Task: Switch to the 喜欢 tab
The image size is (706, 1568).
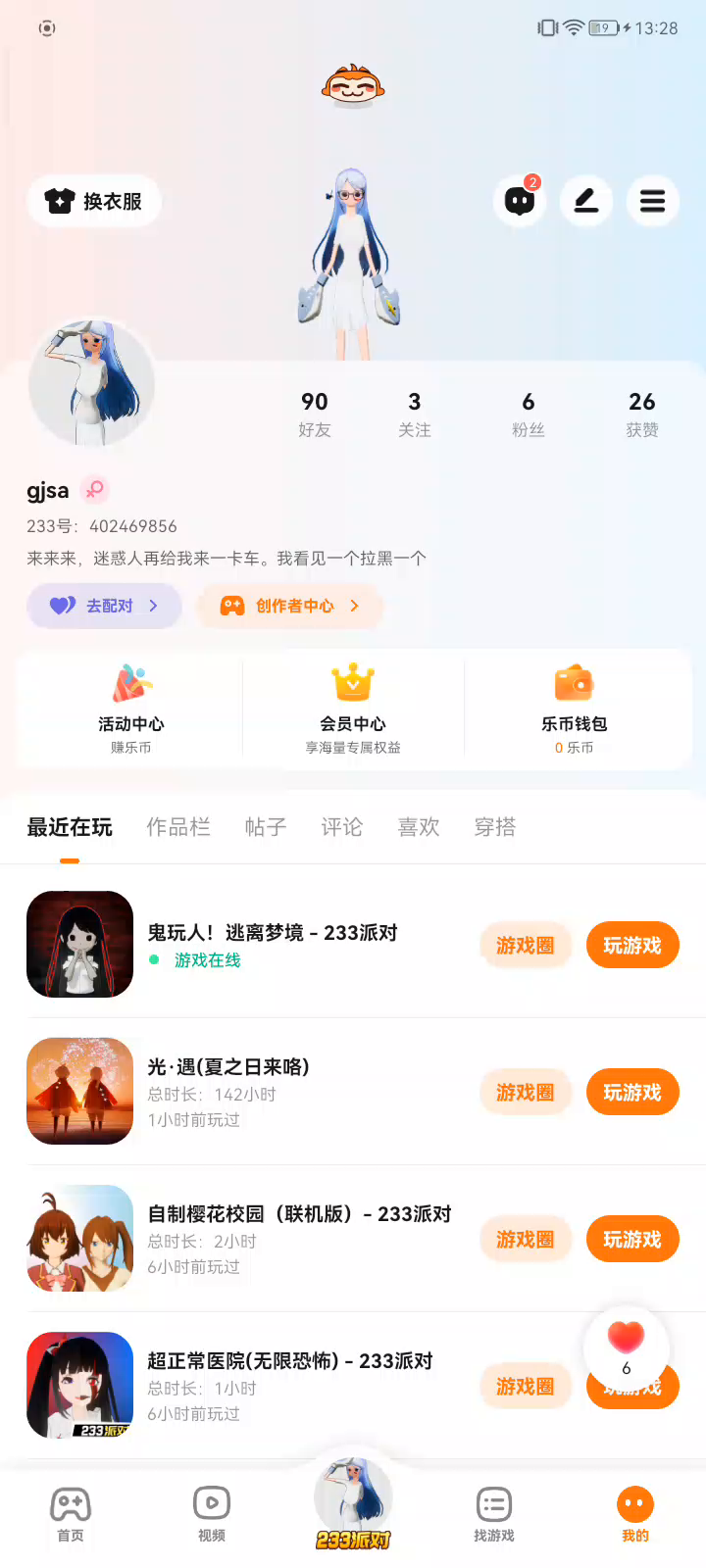Action: (419, 827)
